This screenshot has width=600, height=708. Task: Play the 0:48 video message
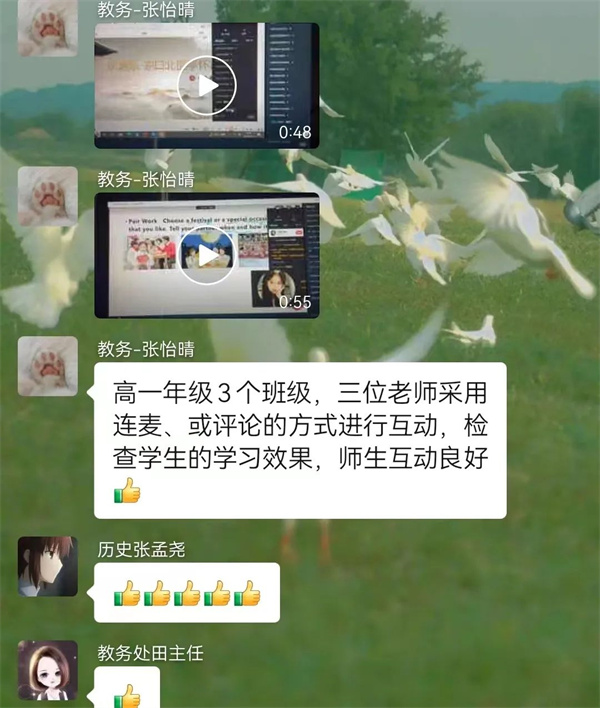pyautogui.click(x=207, y=85)
